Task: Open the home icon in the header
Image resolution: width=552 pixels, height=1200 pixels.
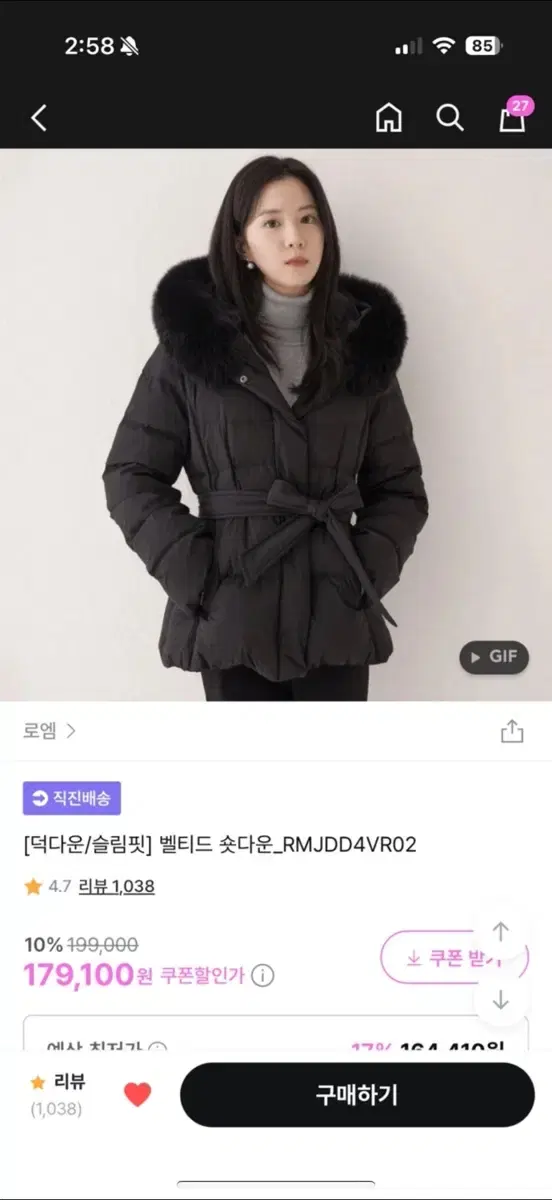Action: coord(388,118)
